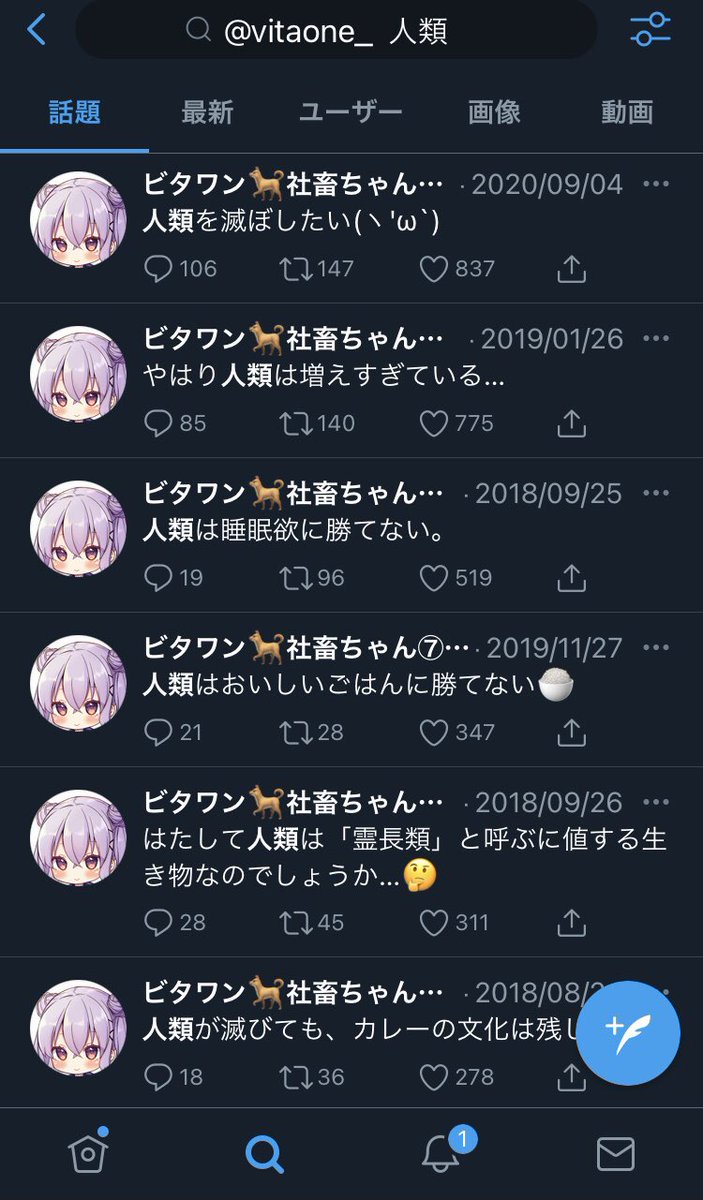Open the overflow menu on the 2018/09/26 tweet
Image resolution: width=703 pixels, height=1200 pixels.
(656, 803)
